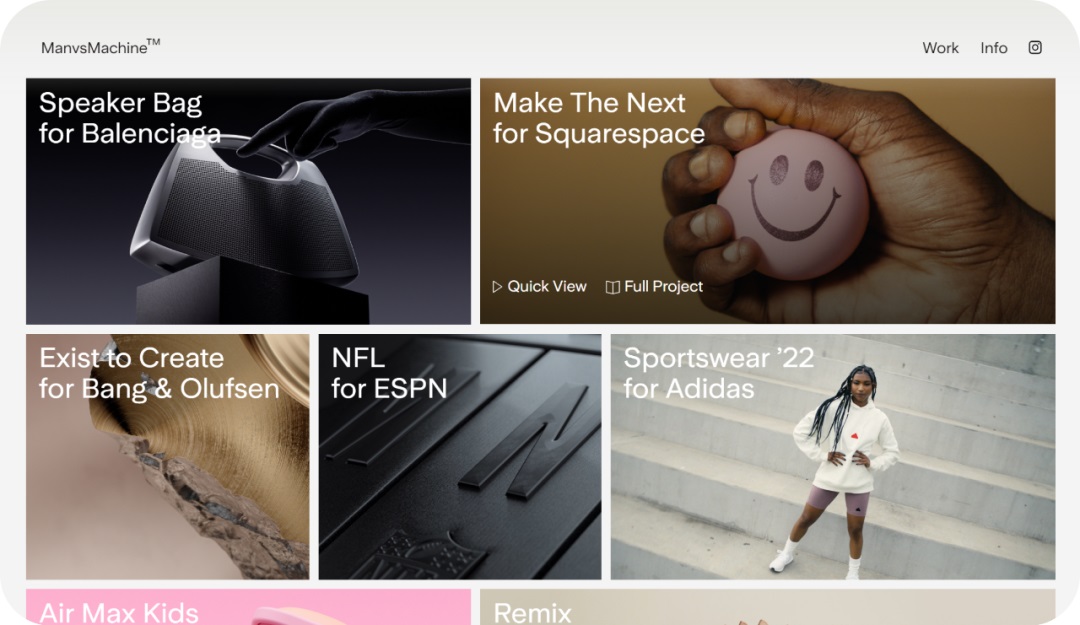The image size is (1080, 625).
Task: Go to the Work page
Action: pos(940,48)
